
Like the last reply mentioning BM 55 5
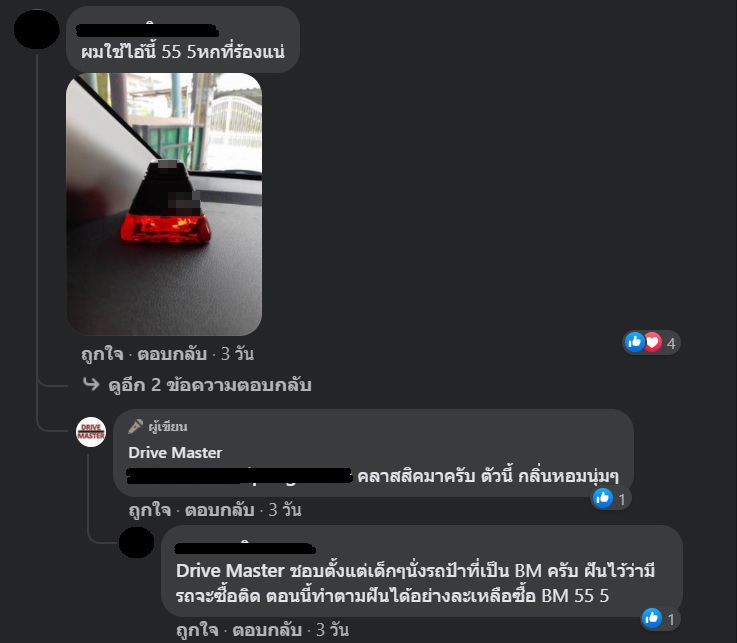[x=198, y=630]
